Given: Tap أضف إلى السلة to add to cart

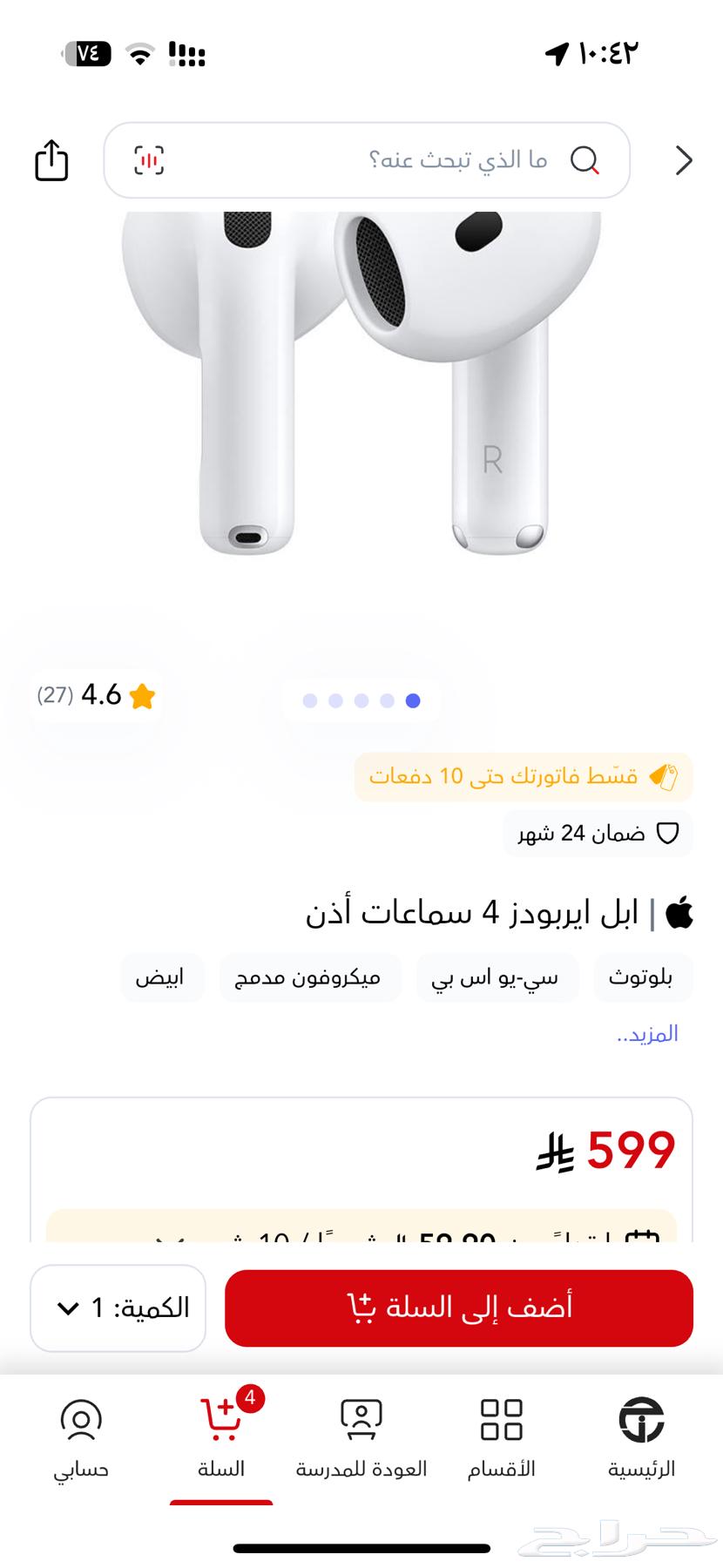Looking at the screenshot, I should point(459,1308).
